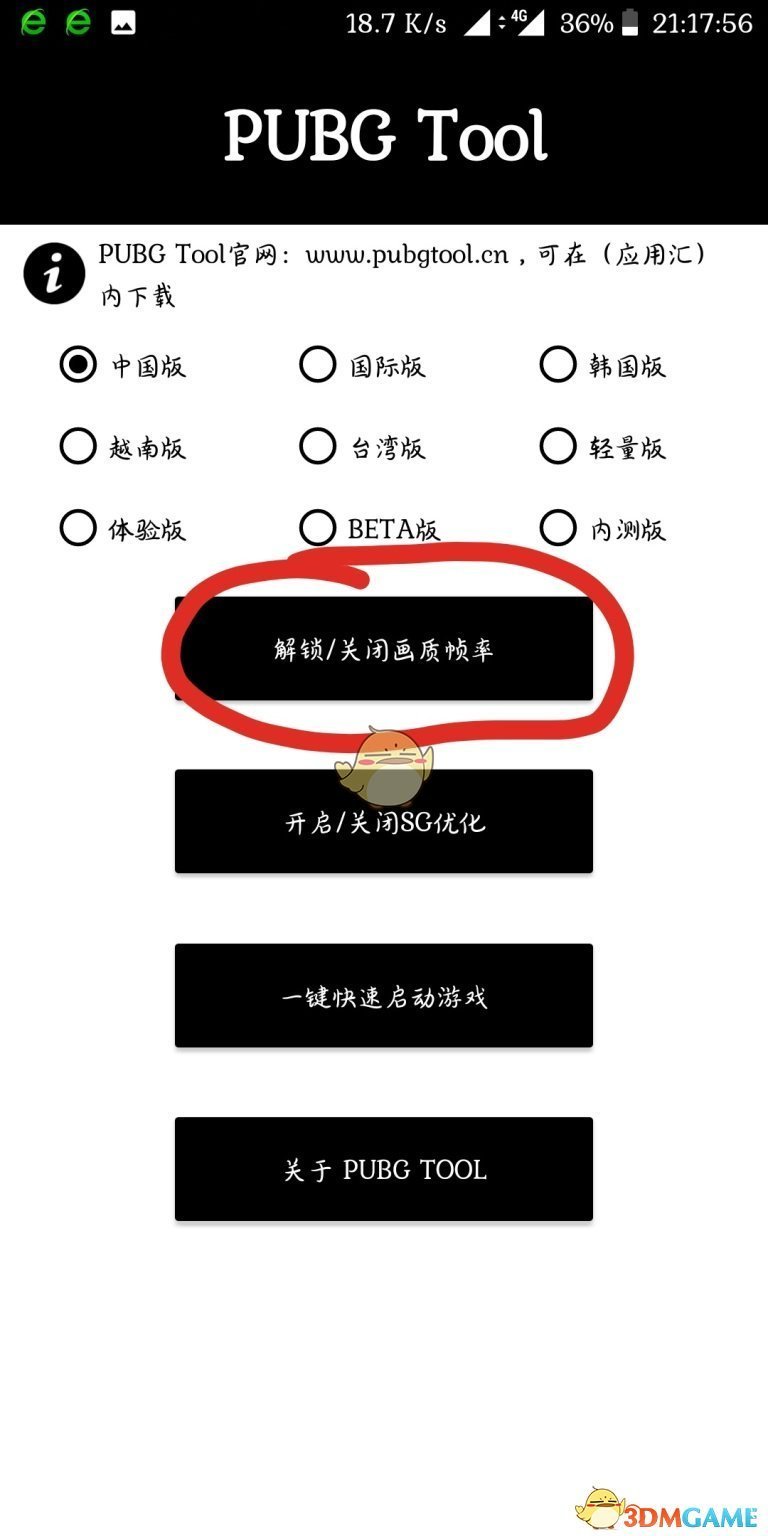768x1536 pixels.
Task: Select 韩国版 radio button
Action: tap(557, 365)
